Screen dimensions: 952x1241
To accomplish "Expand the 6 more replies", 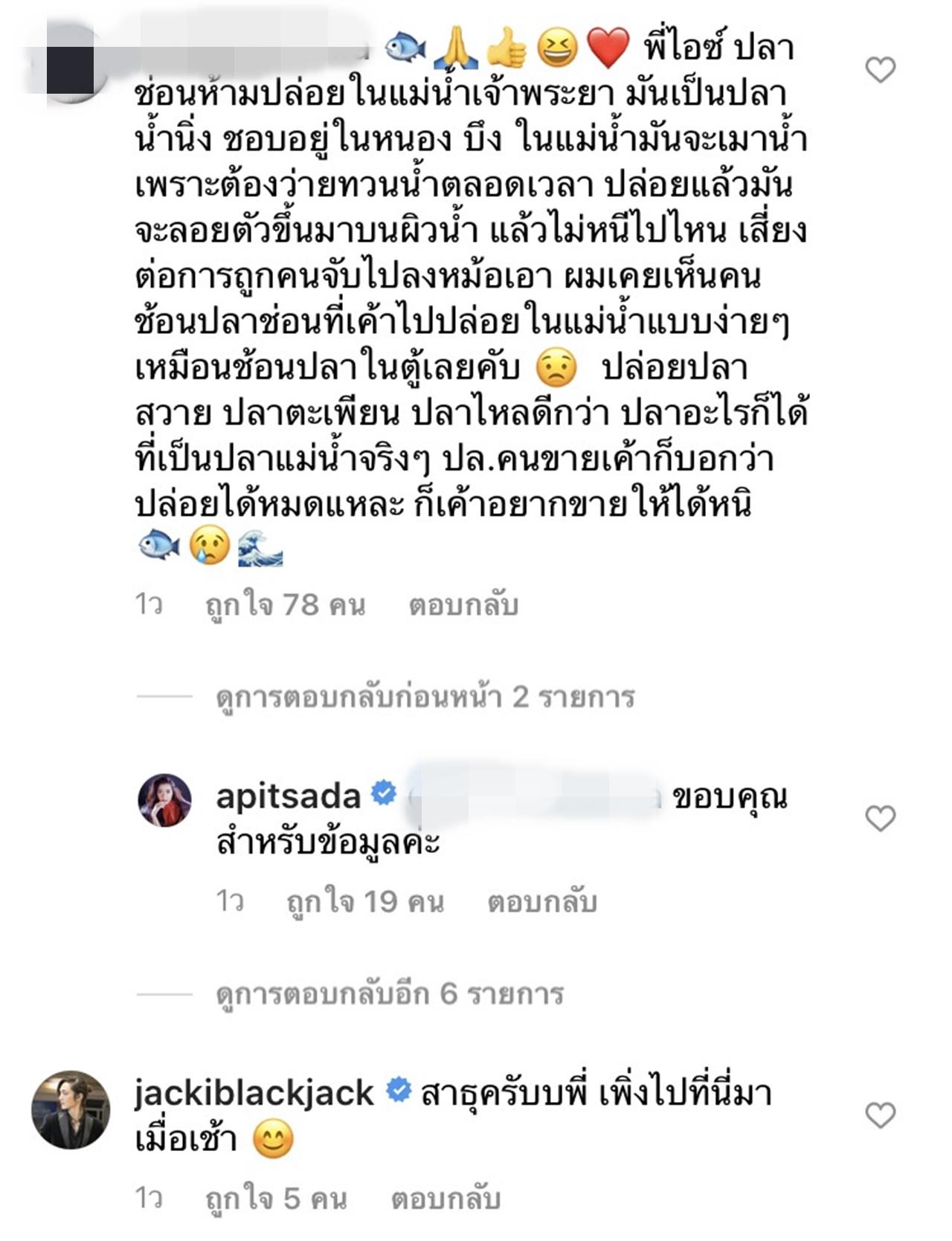I will pos(390,993).
